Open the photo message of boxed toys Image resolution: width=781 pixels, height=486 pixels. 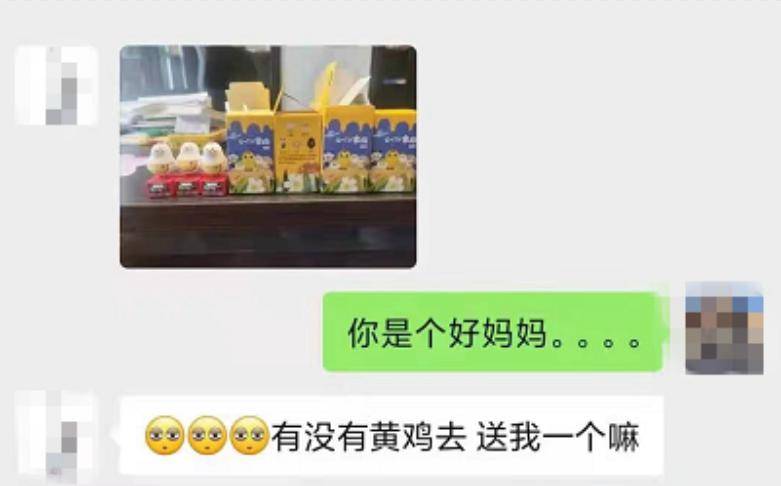[268, 156]
